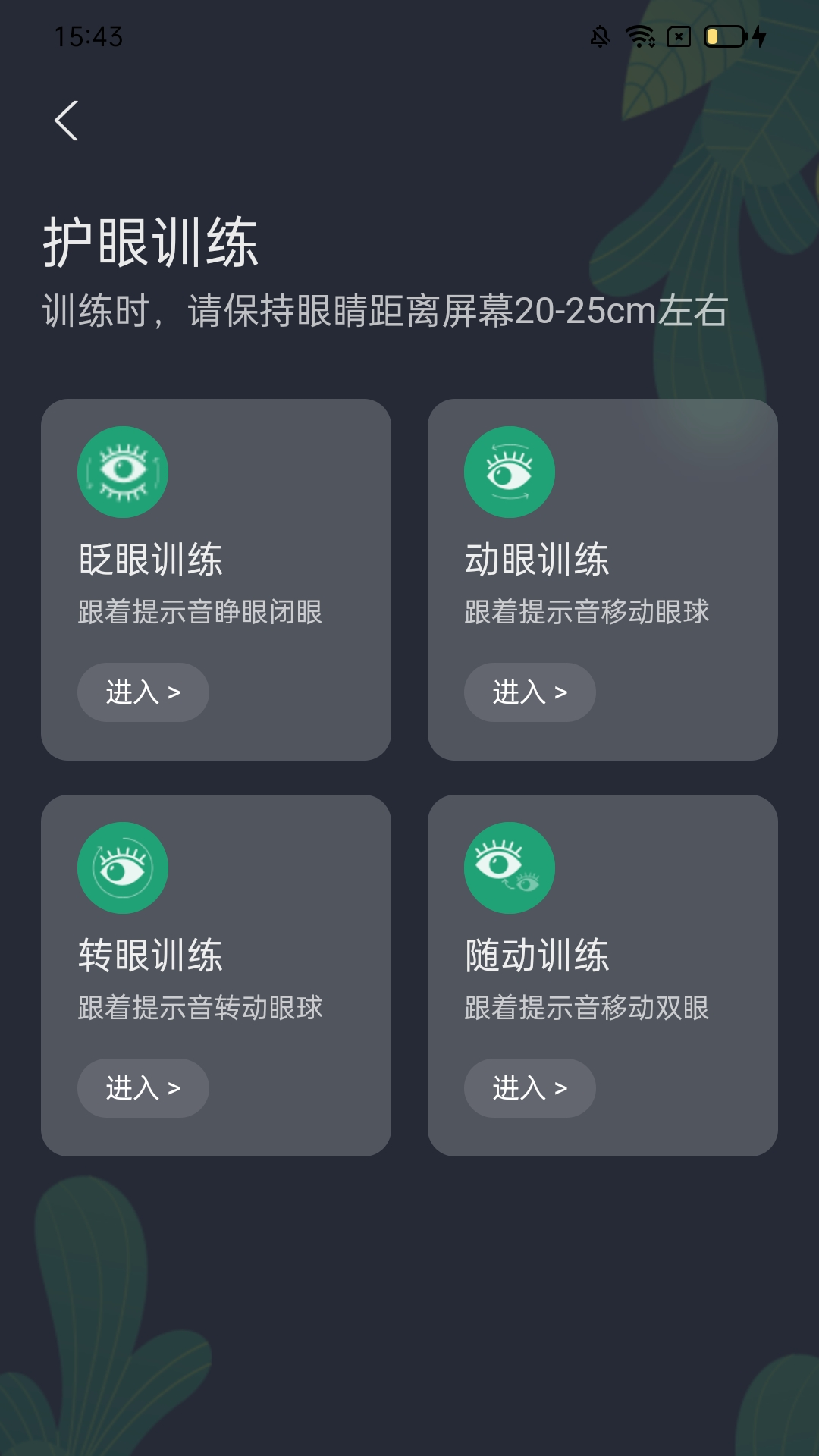Tap 进入 under 动眼训练

point(529,692)
